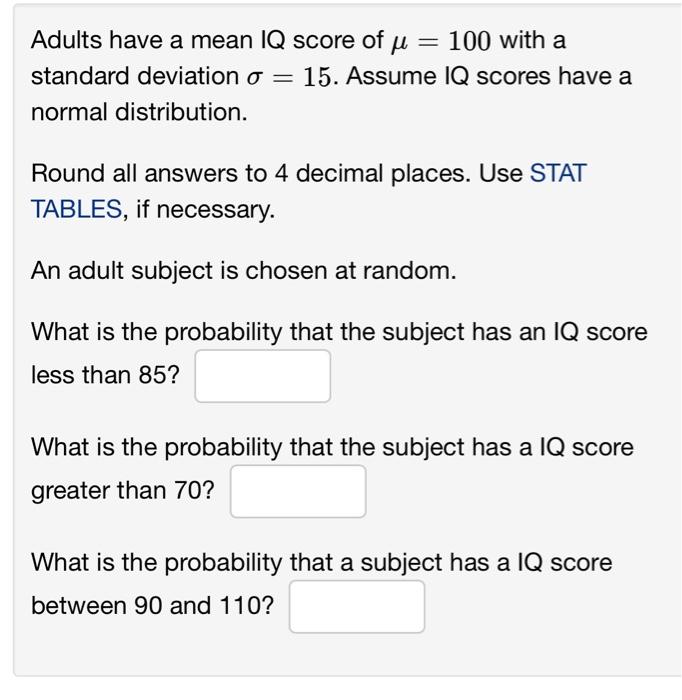The width and height of the screenshot is (682, 700).
Task: Tap the answer box for less than 85
Action: [x=262, y=376]
